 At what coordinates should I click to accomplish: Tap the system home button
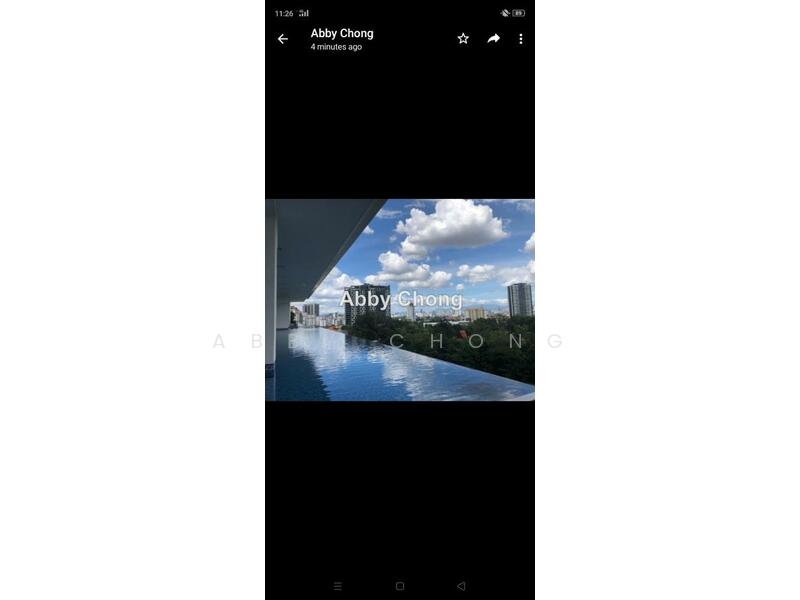(400, 586)
